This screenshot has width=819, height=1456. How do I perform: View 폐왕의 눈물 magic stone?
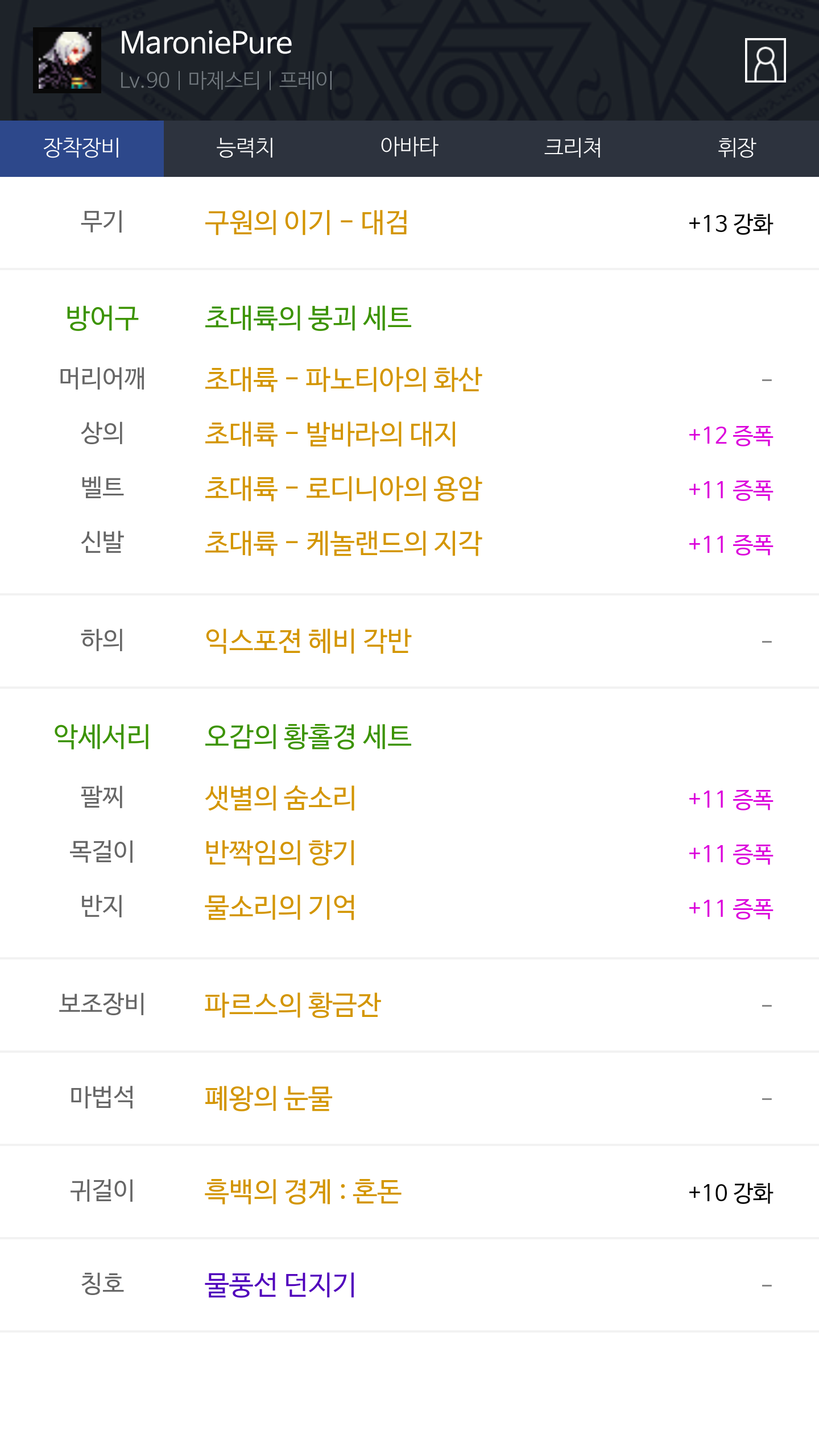(268, 1098)
